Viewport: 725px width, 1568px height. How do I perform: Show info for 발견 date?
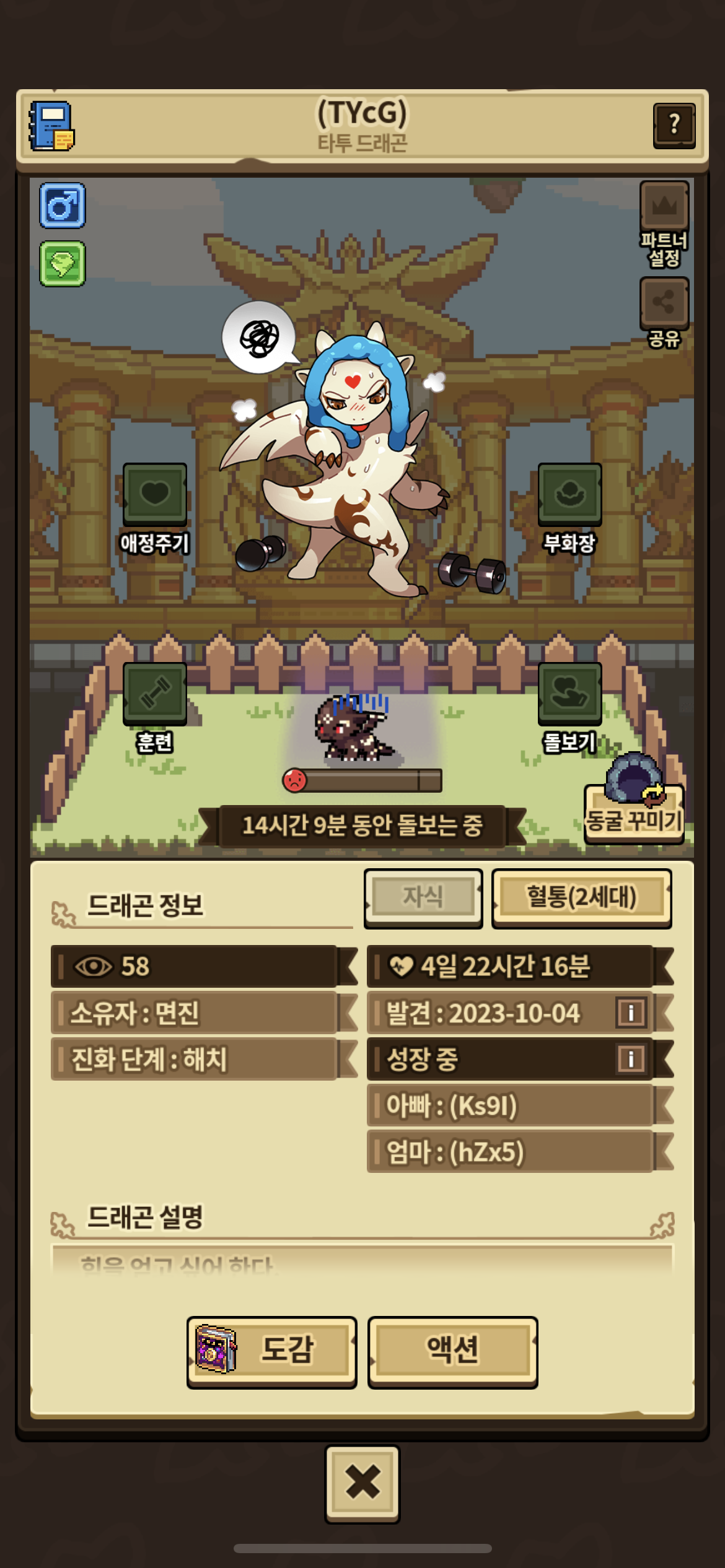coord(631,1013)
